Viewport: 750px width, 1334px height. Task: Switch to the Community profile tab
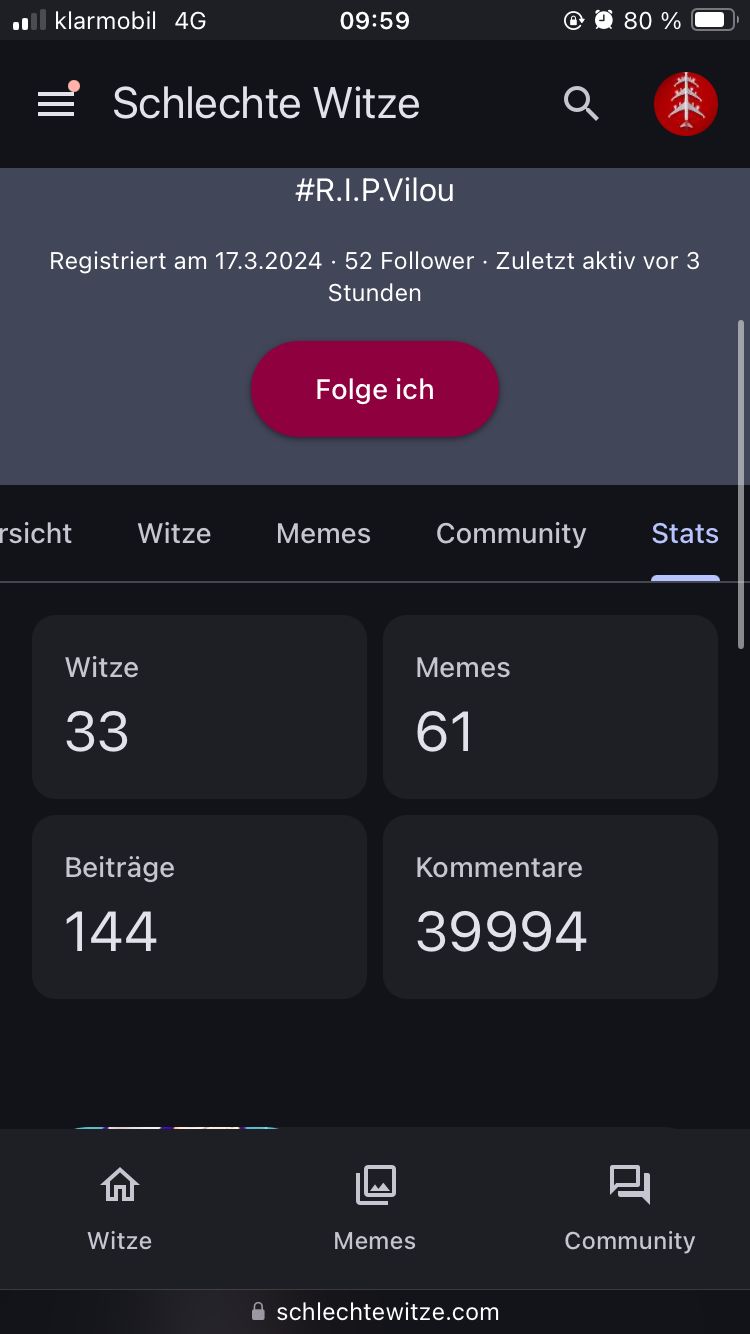click(511, 534)
